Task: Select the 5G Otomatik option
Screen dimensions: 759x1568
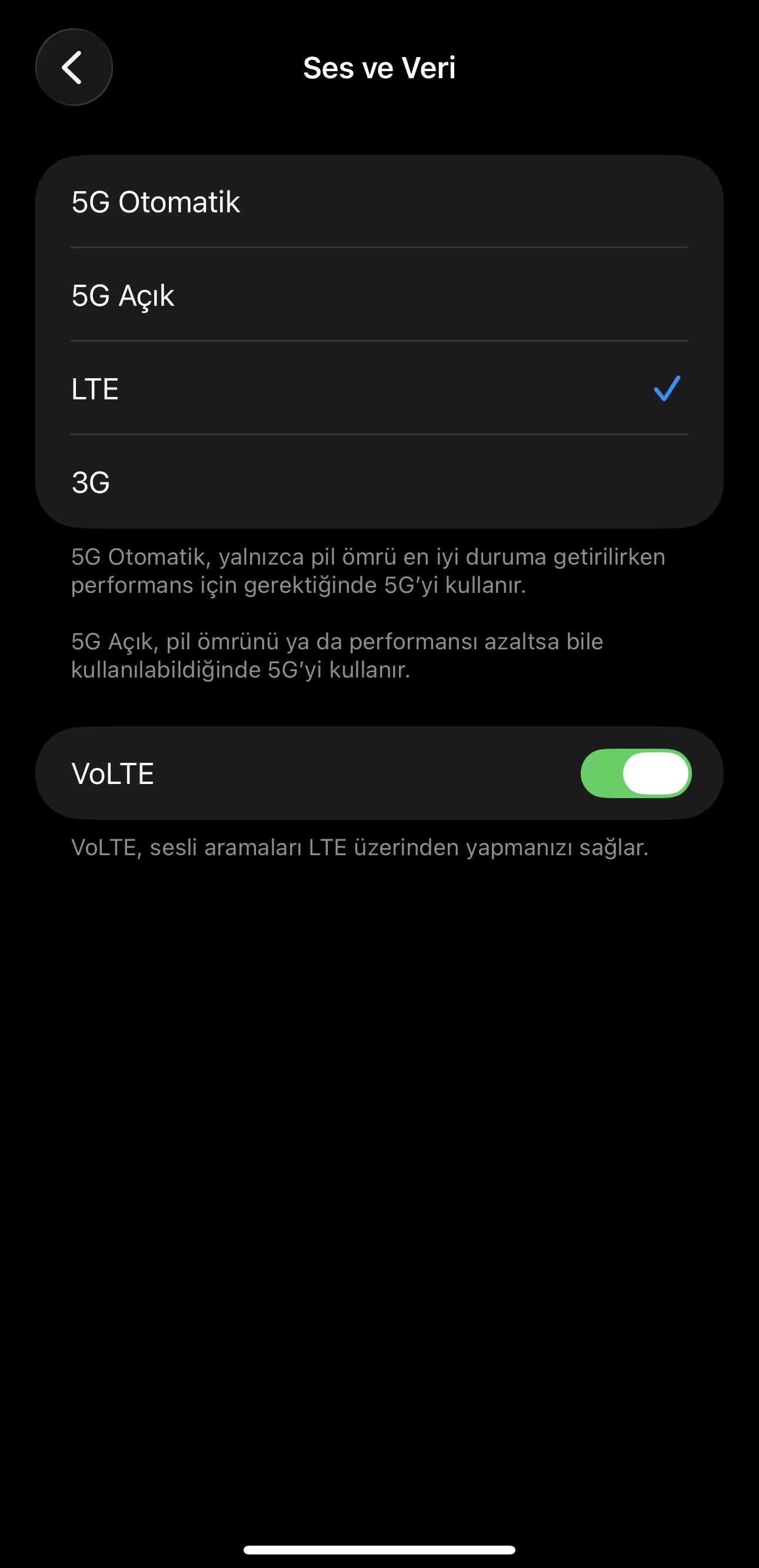Action: (x=379, y=202)
